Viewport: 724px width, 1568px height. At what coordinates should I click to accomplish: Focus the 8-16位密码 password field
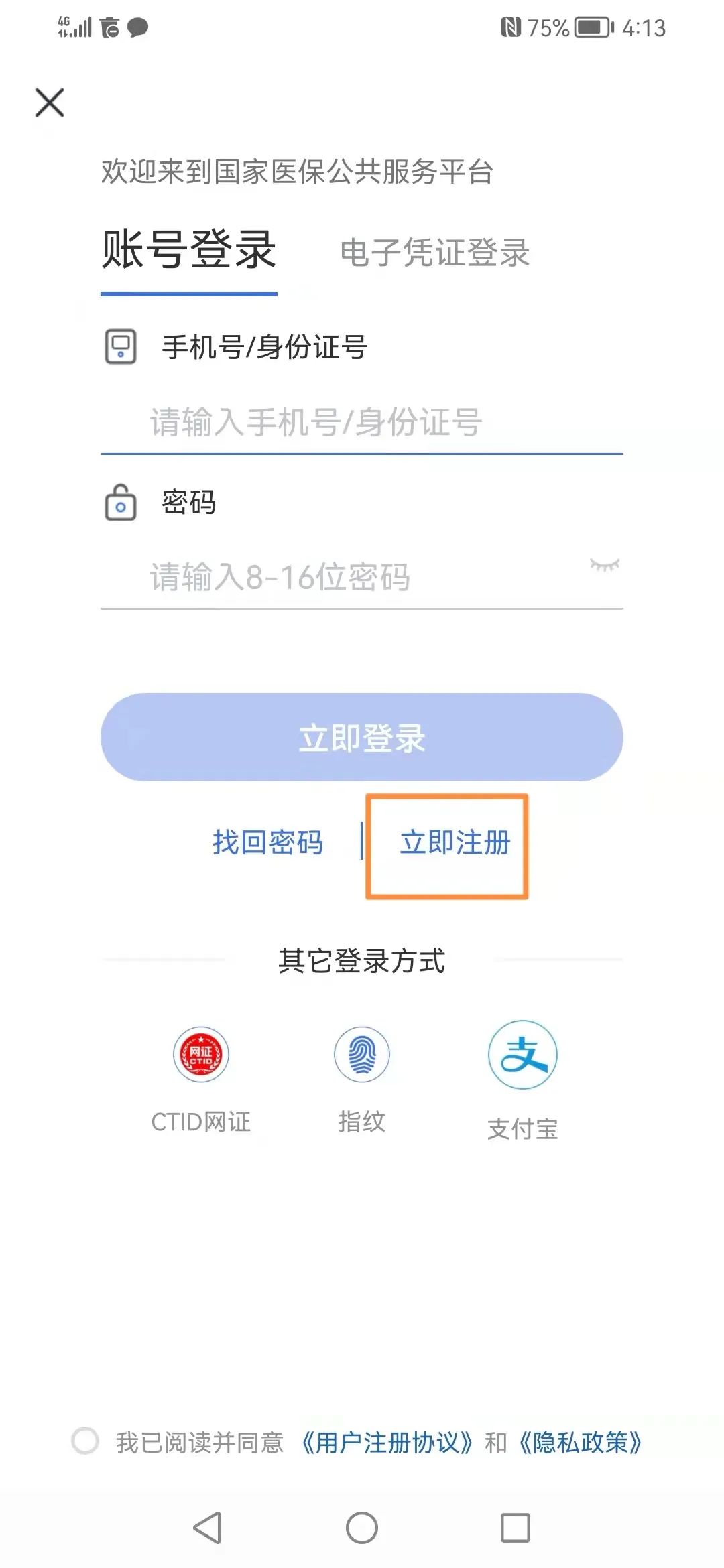[x=349, y=576]
